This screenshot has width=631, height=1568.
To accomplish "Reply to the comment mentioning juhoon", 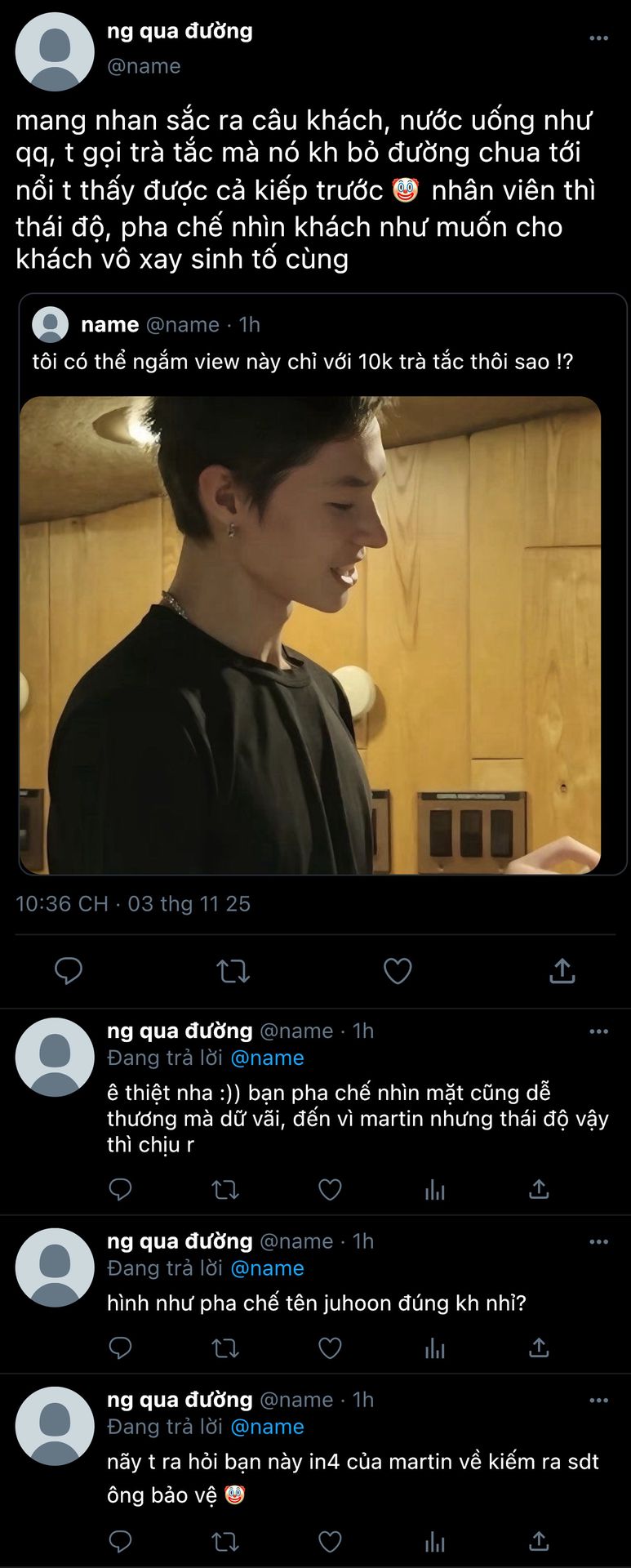I will point(120,1347).
